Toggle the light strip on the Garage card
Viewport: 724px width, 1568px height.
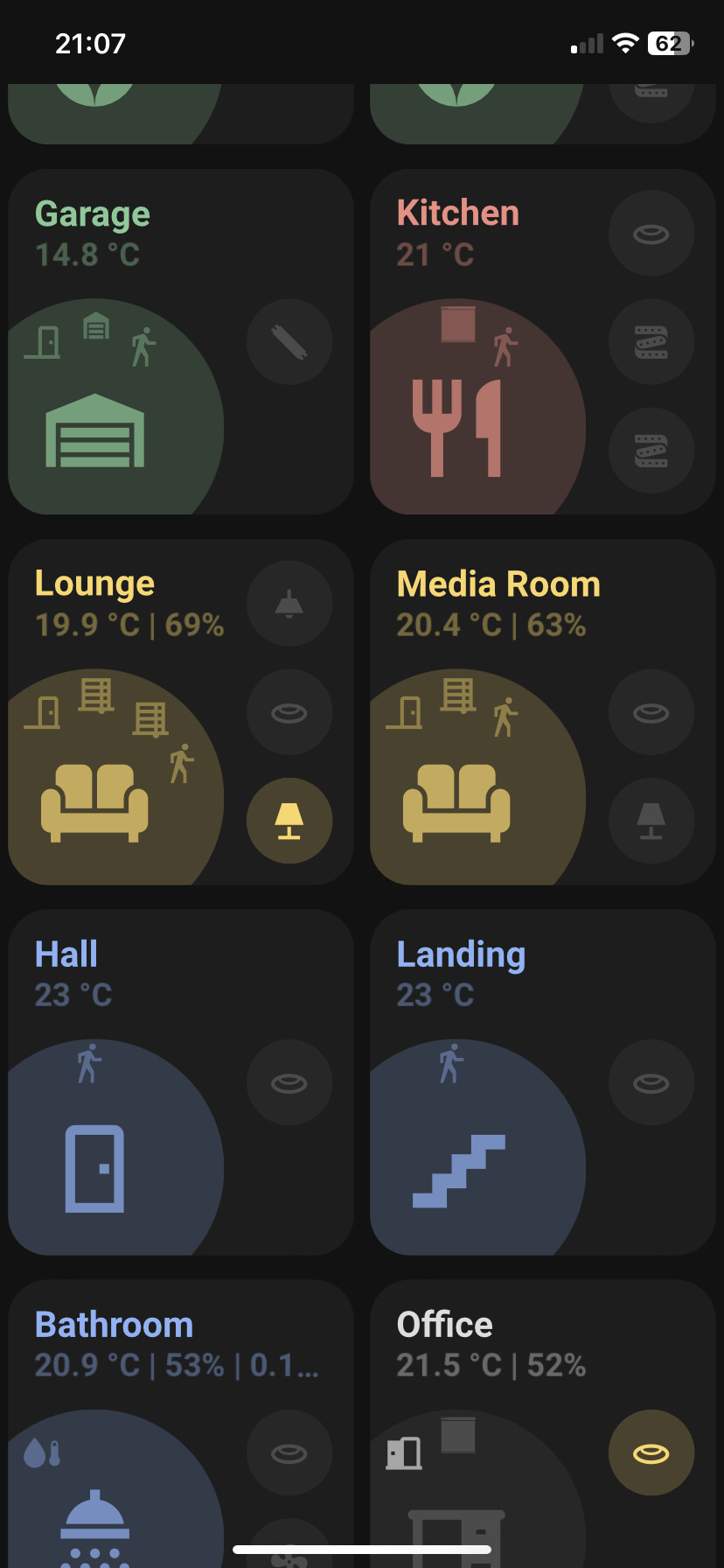point(289,341)
